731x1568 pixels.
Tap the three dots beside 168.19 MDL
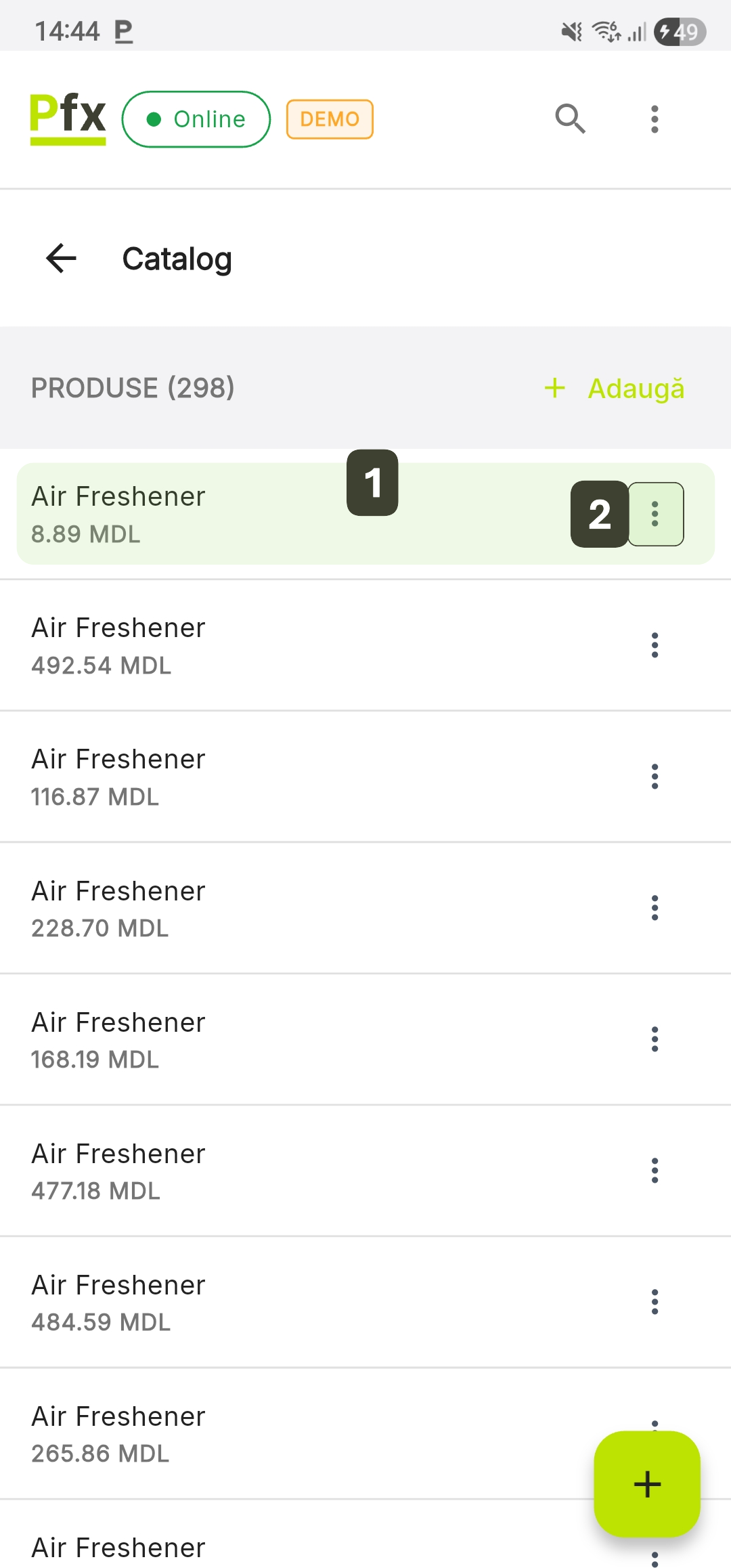[x=655, y=1039]
